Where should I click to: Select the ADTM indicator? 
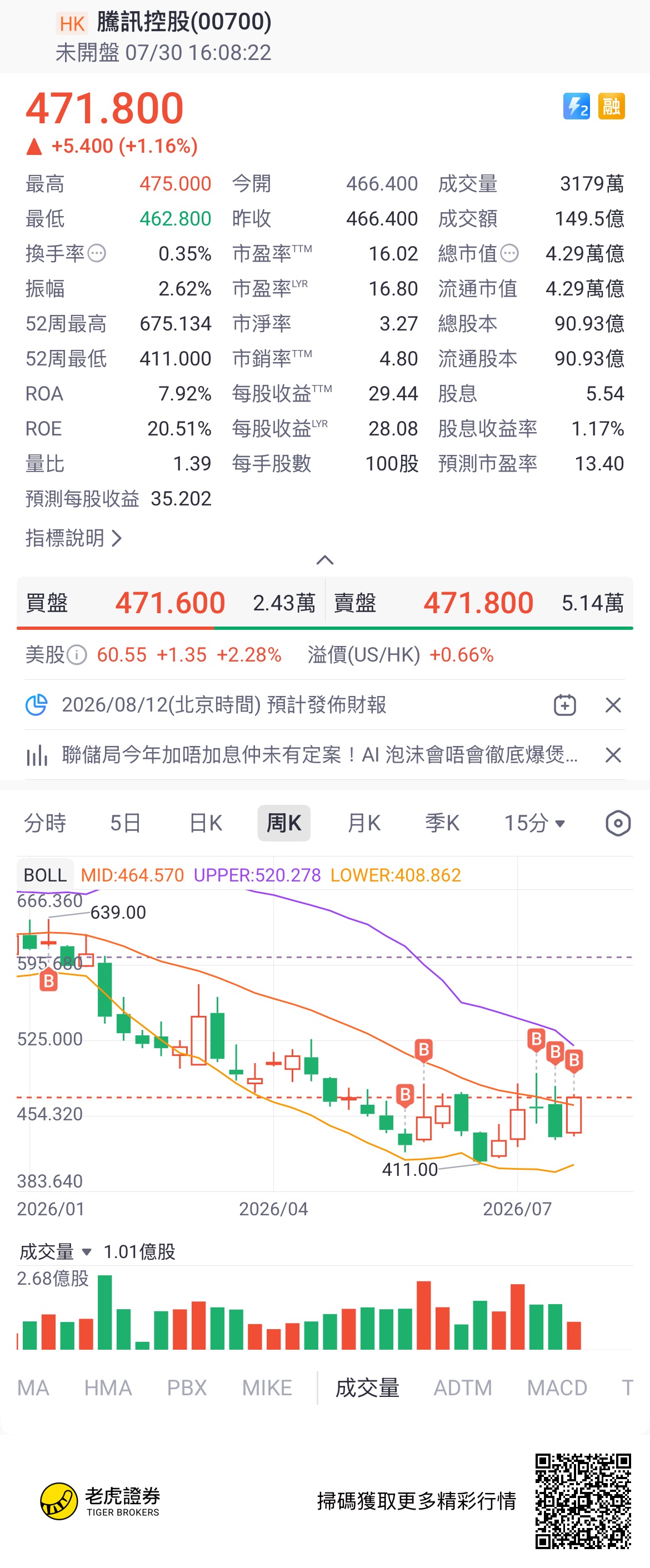463,1387
